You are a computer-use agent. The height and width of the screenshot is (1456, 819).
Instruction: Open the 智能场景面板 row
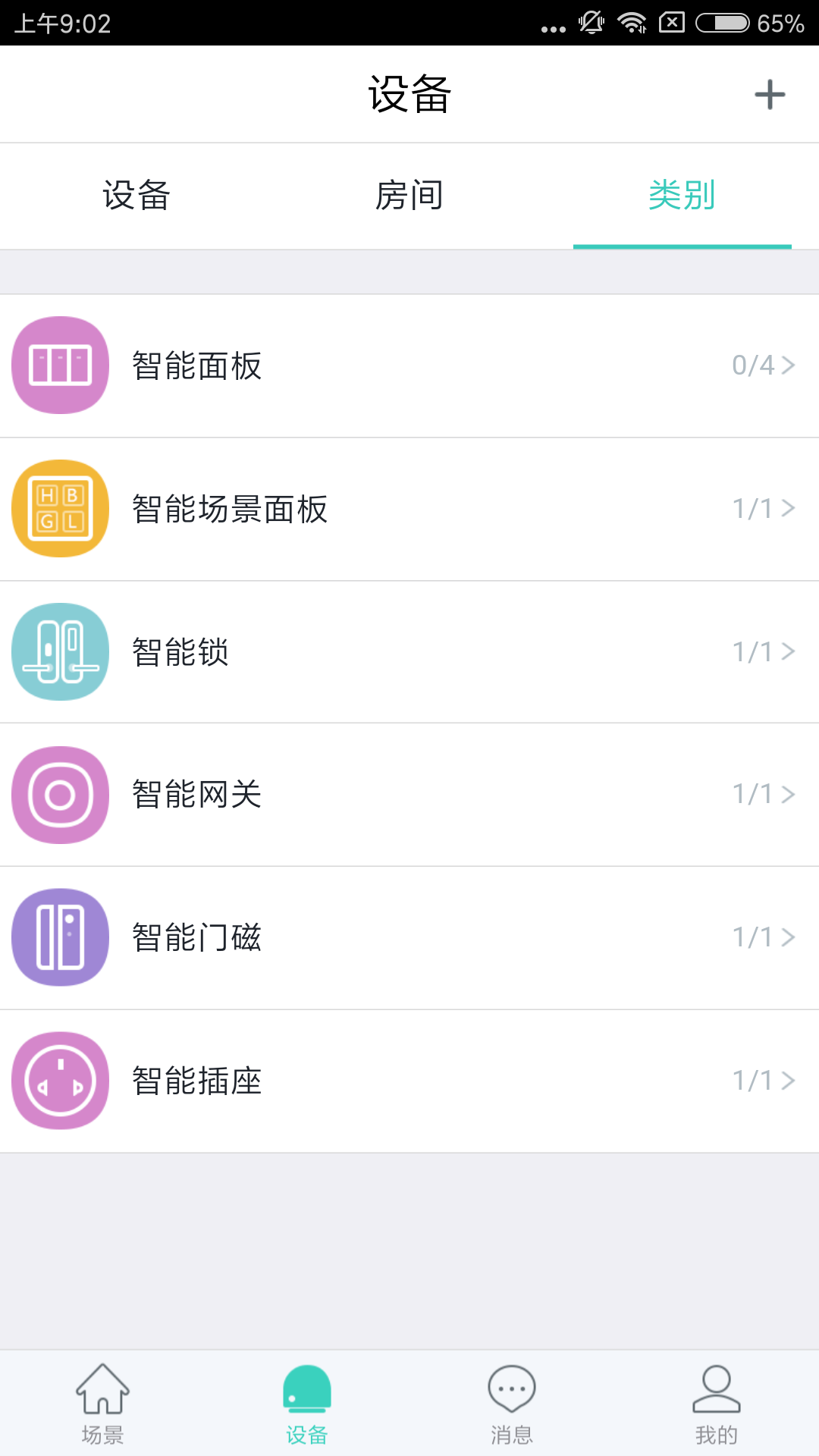click(x=409, y=508)
